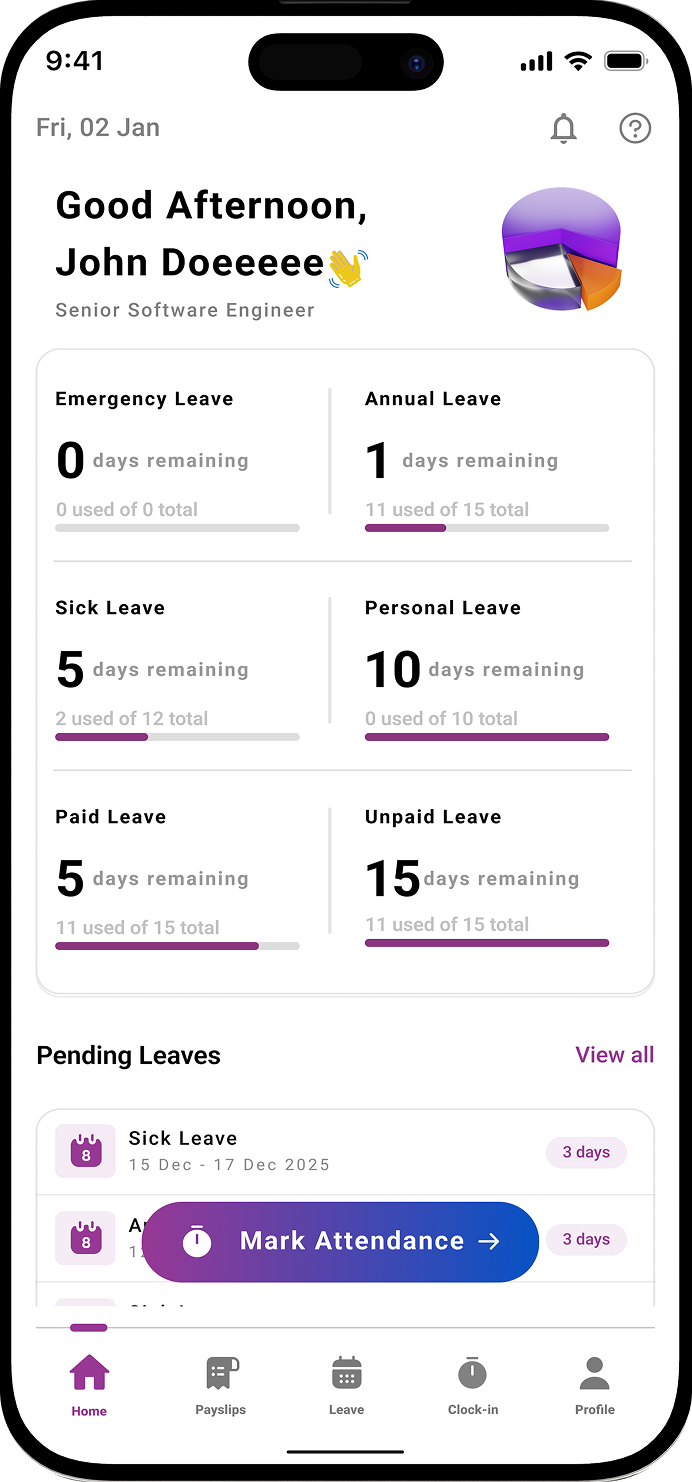Open the Sick Leave 15 Dec request
This screenshot has width=692, height=1482.
(x=300, y=1151)
